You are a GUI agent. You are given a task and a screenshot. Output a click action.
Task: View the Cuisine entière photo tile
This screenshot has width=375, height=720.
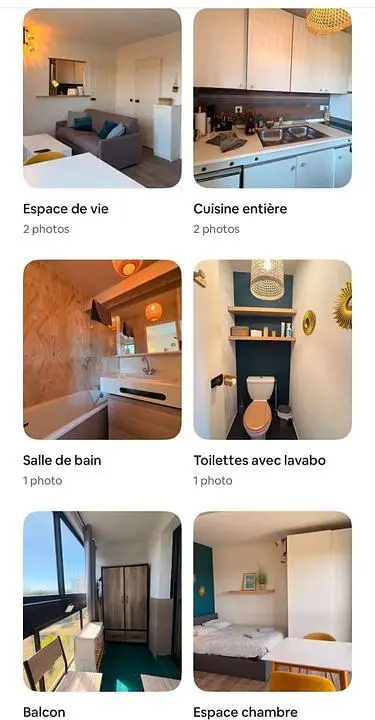(273, 98)
